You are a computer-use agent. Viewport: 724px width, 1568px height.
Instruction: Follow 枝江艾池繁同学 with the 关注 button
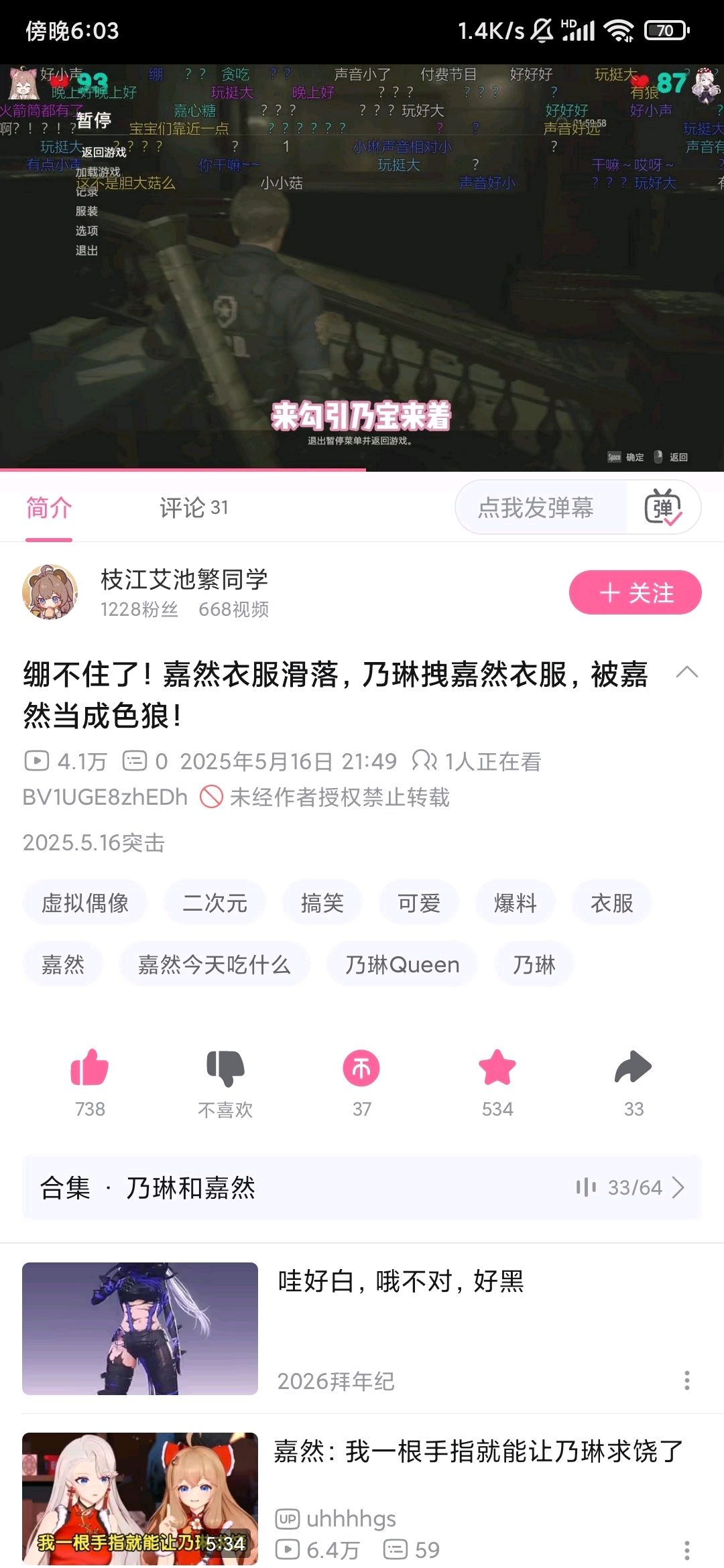tap(635, 592)
